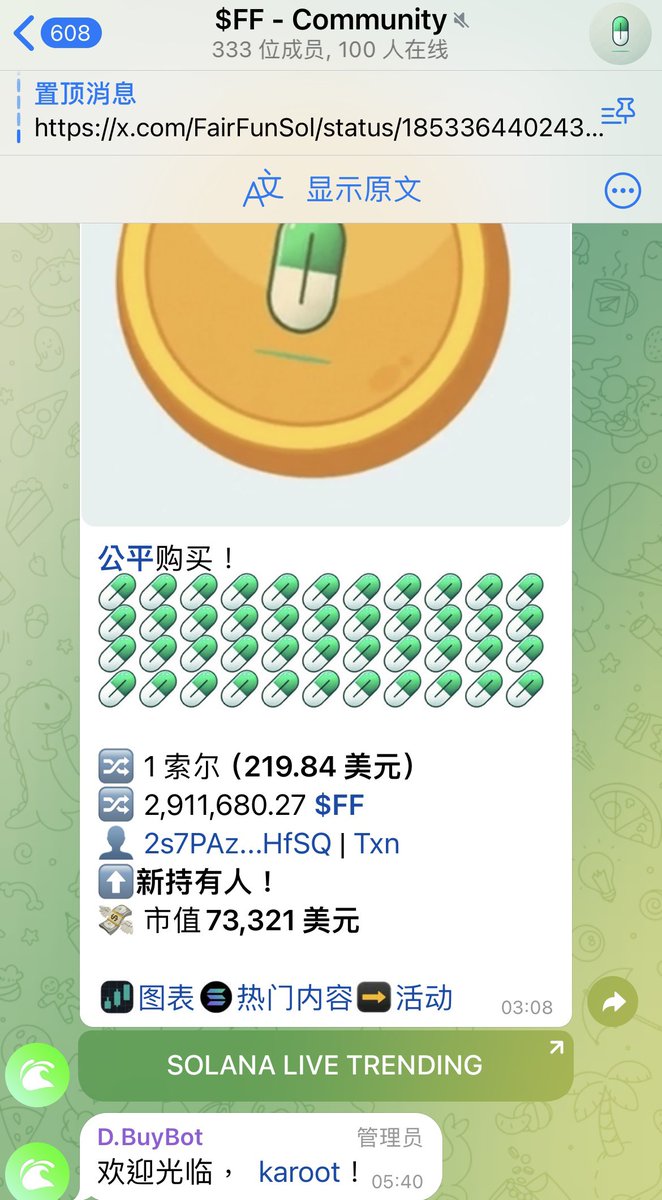View the coin image in the message
The height and width of the screenshot is (1200, 662).
(325, 370)
